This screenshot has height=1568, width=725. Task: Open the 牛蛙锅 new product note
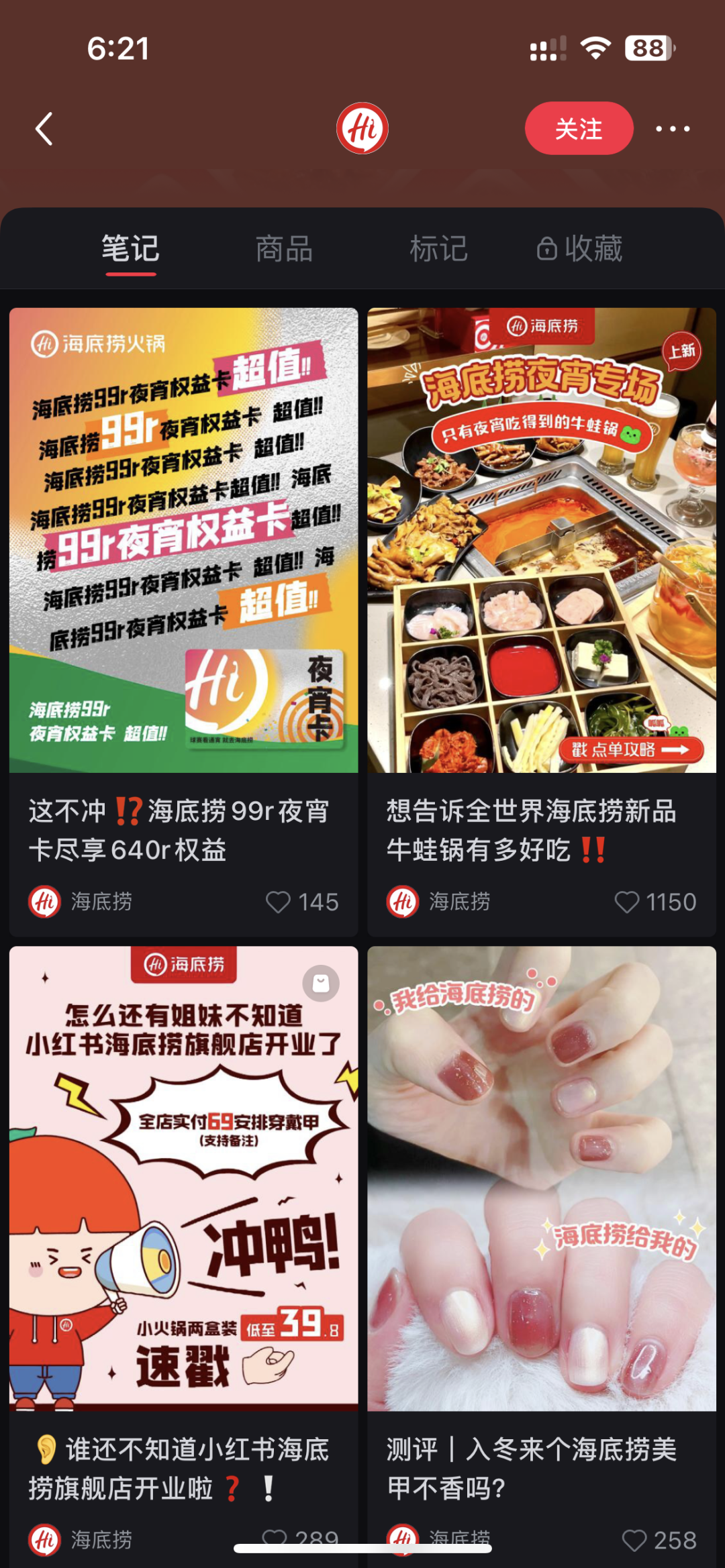click(541, 541)
